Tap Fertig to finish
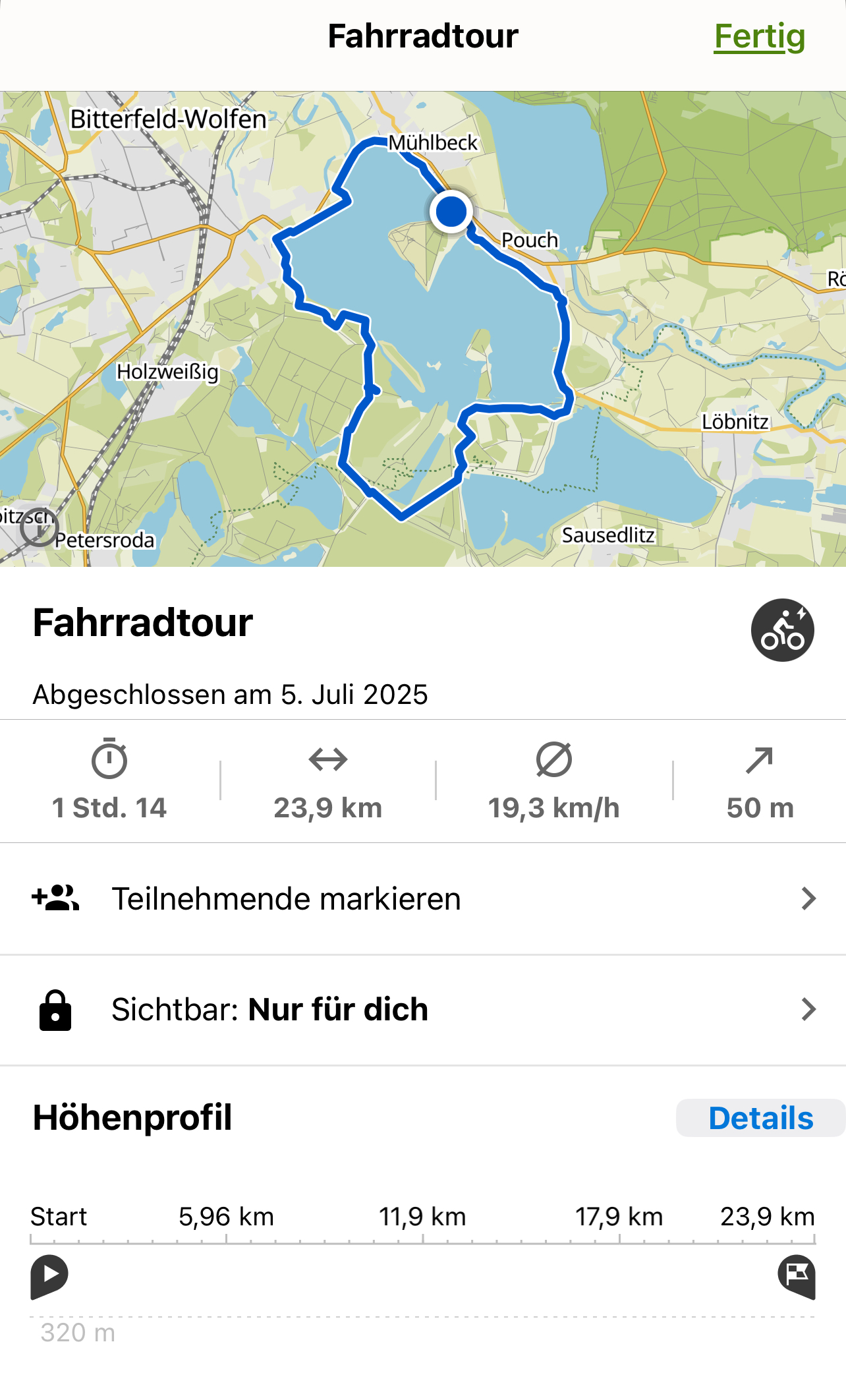 (x=759, y=37)
